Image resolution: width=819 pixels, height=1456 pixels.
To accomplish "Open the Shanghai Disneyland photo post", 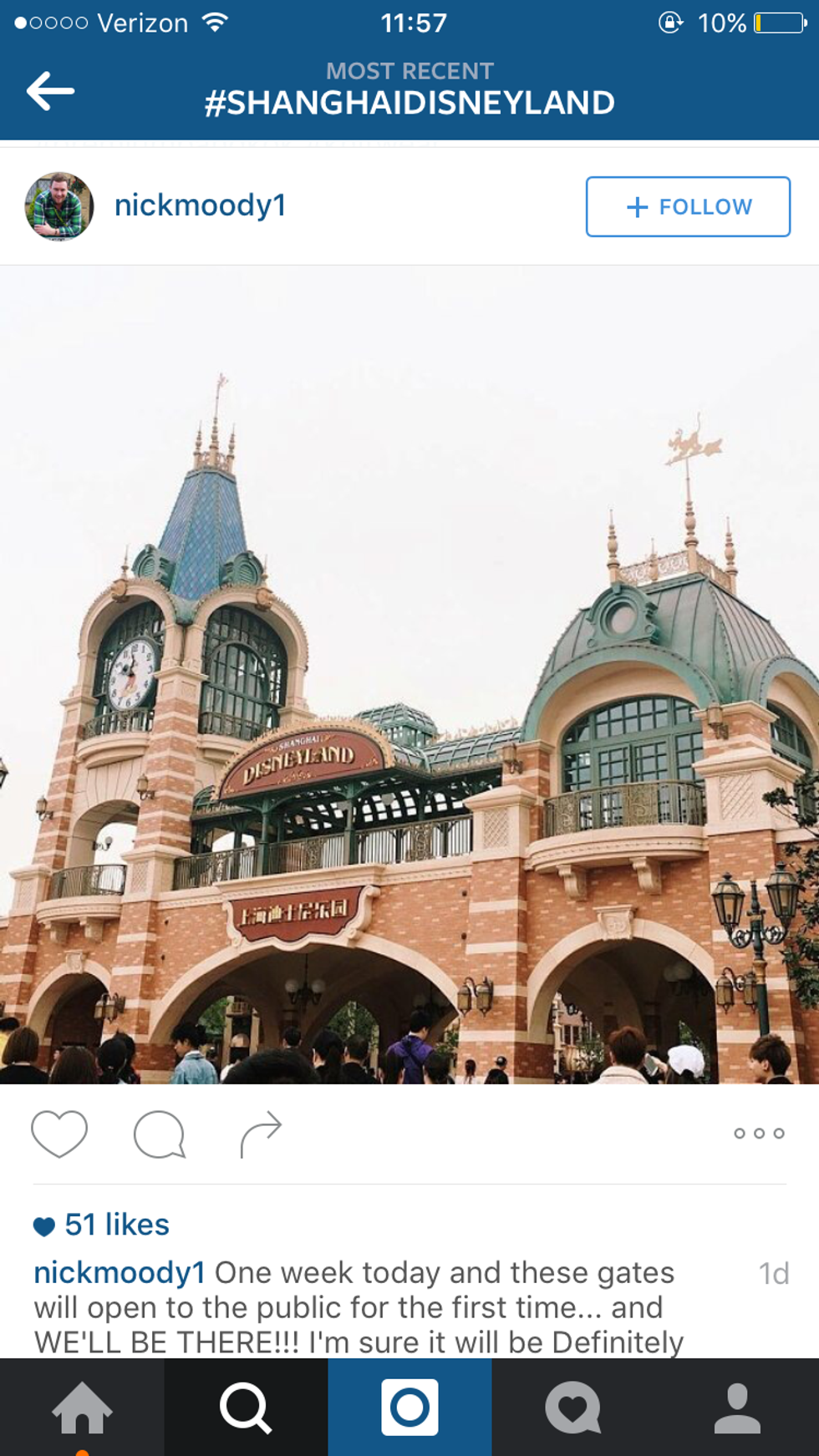I will tap(409, 675).
